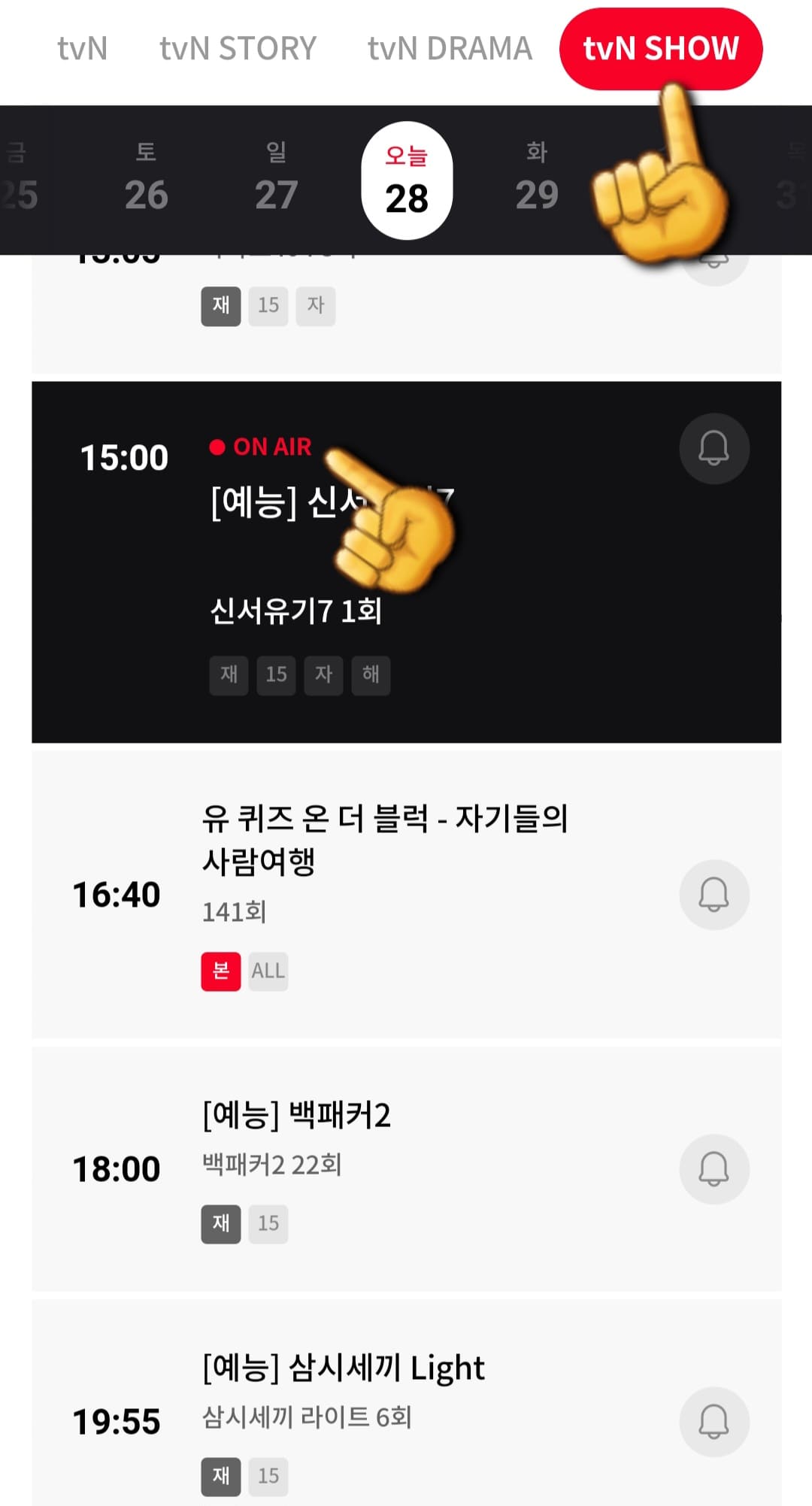The image size is (812, 1506).
Task: Tap the bell icon for 신서유기7
Action: pos(713,450)
